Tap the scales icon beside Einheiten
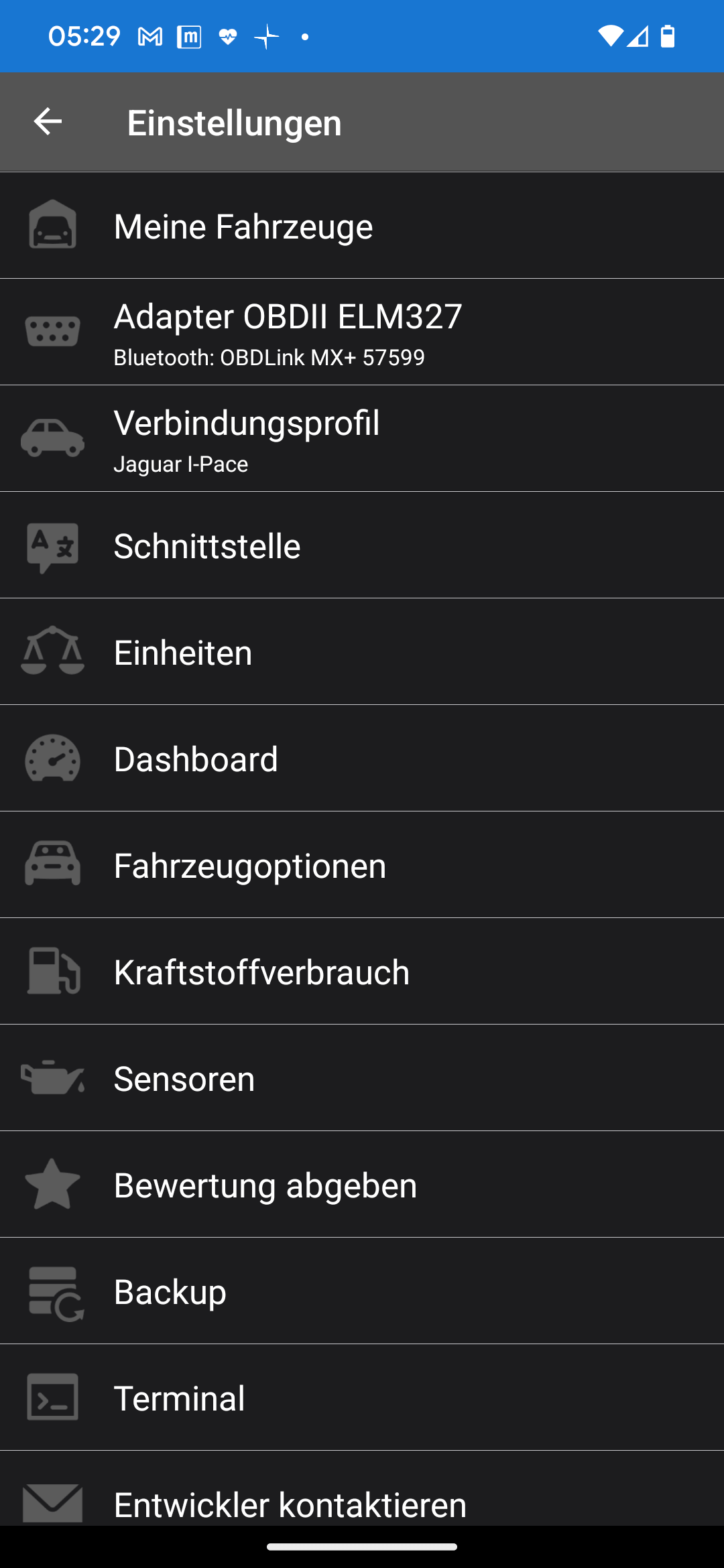This screenshot has height=1568, width=724. click(52, 651)
